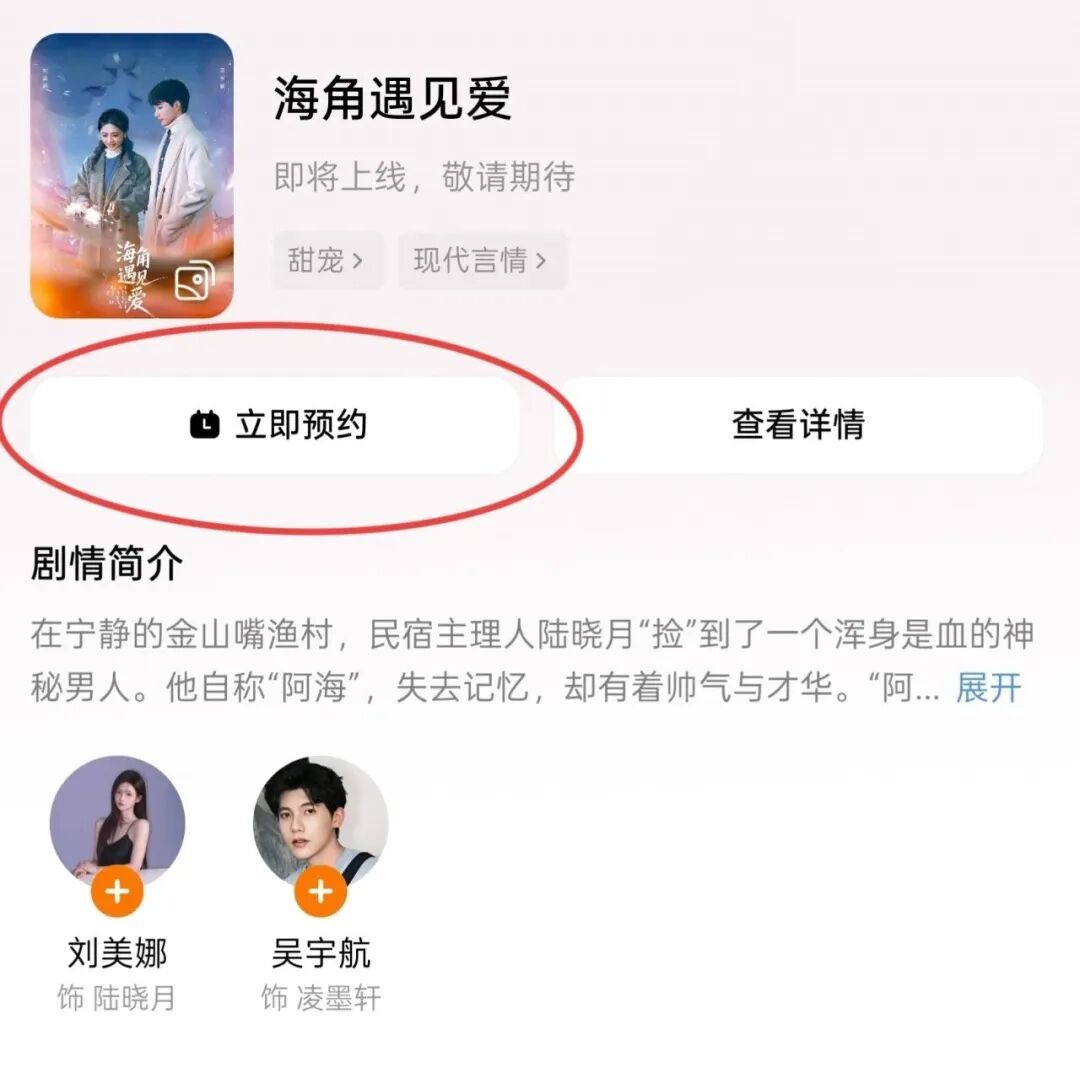Open 查看详情 for full details

[x=797, y=425]
